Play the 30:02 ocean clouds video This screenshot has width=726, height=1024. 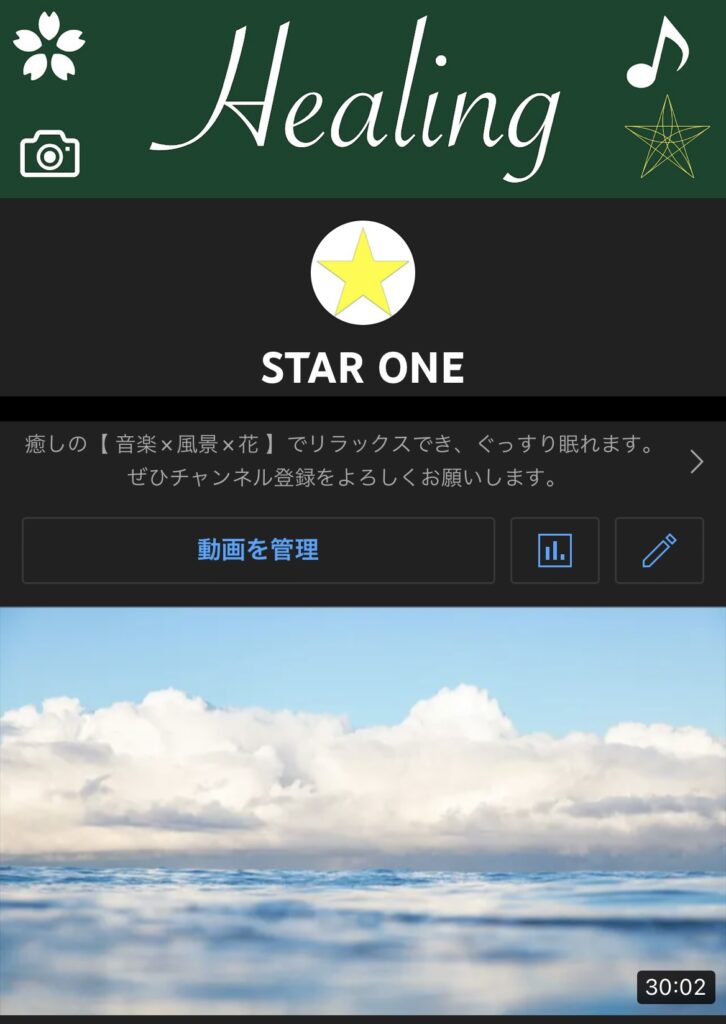pos(363,810)
